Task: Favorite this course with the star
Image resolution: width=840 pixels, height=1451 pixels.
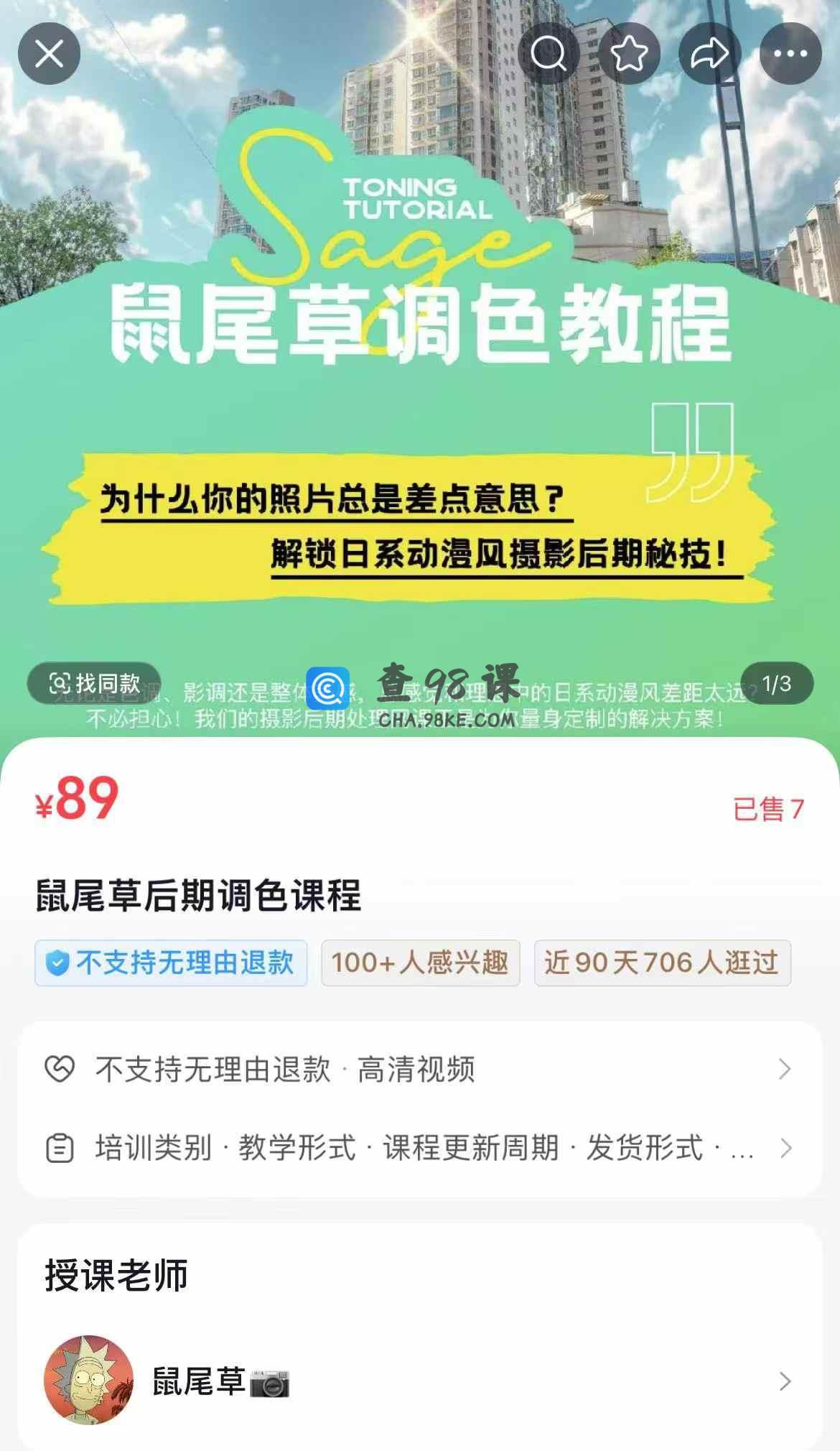Action: click(x=629, y=54)
